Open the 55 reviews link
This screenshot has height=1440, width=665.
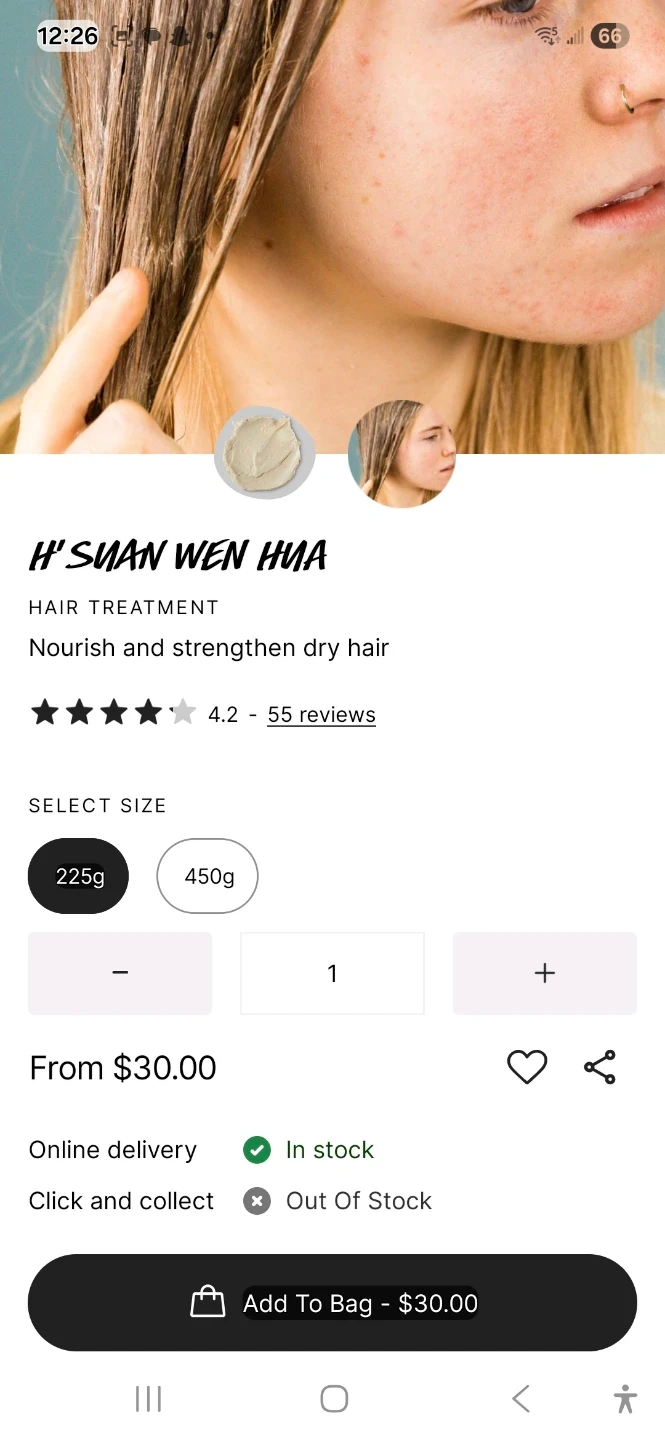[x=321, y=714]
